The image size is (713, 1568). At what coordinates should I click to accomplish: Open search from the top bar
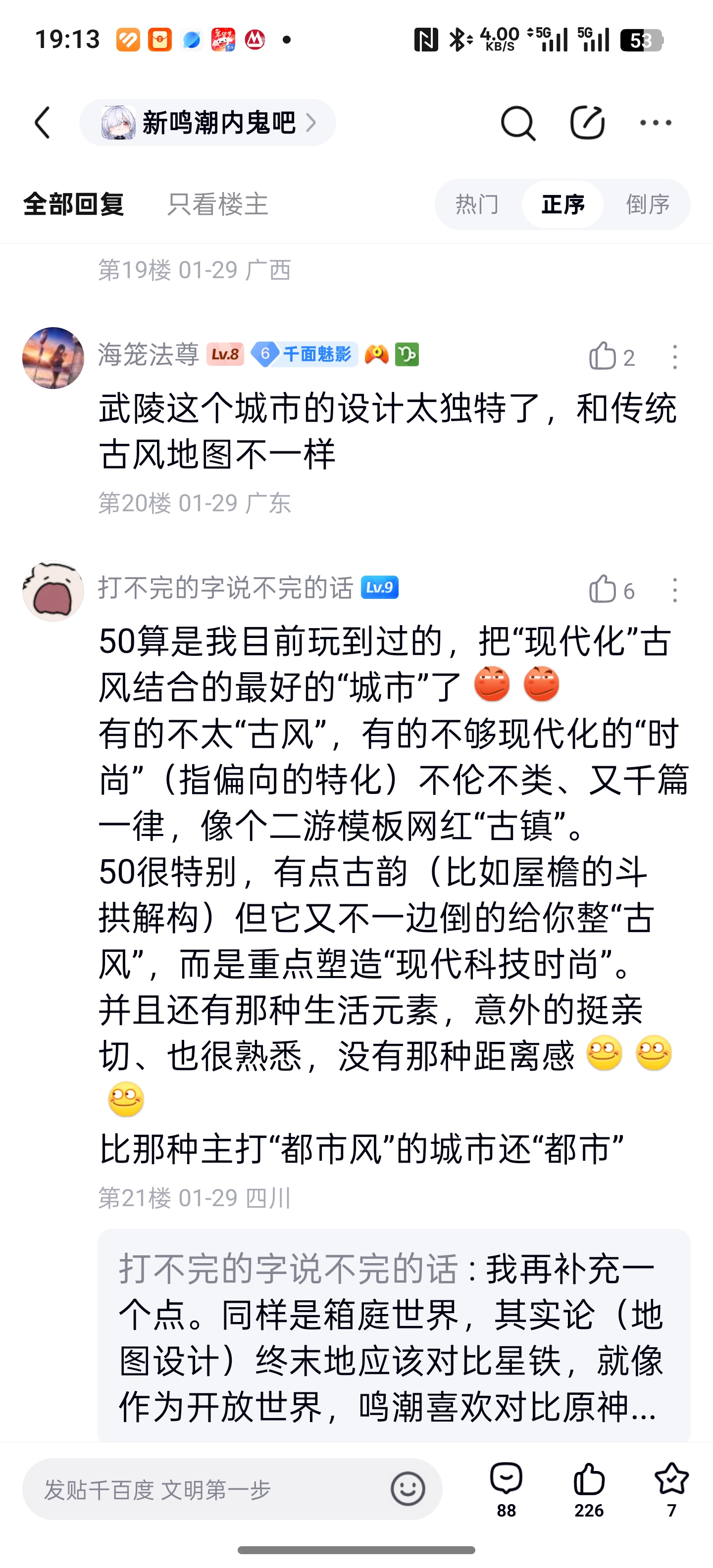[517, 123]
